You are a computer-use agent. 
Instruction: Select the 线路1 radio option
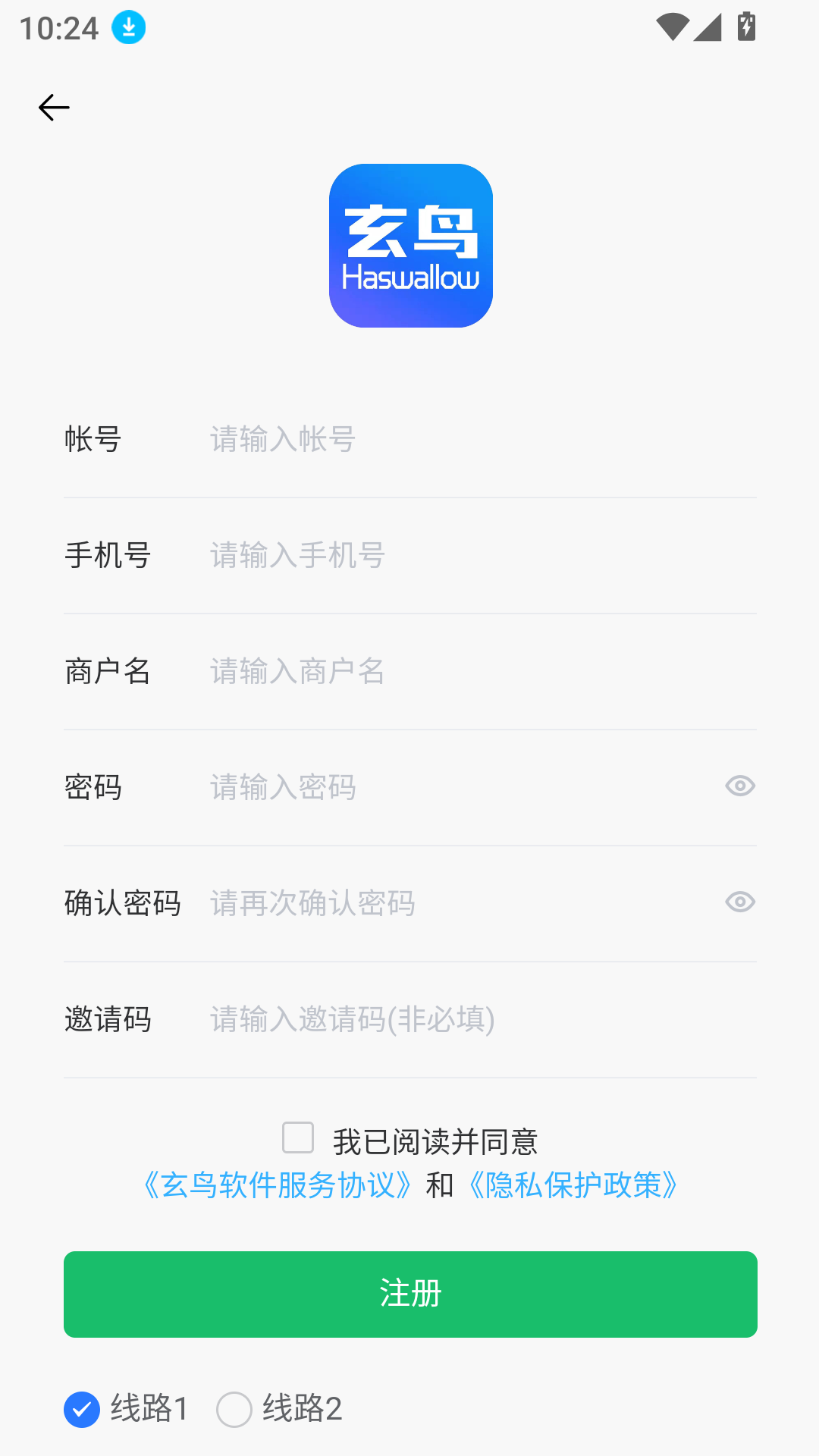point(82,1410)
